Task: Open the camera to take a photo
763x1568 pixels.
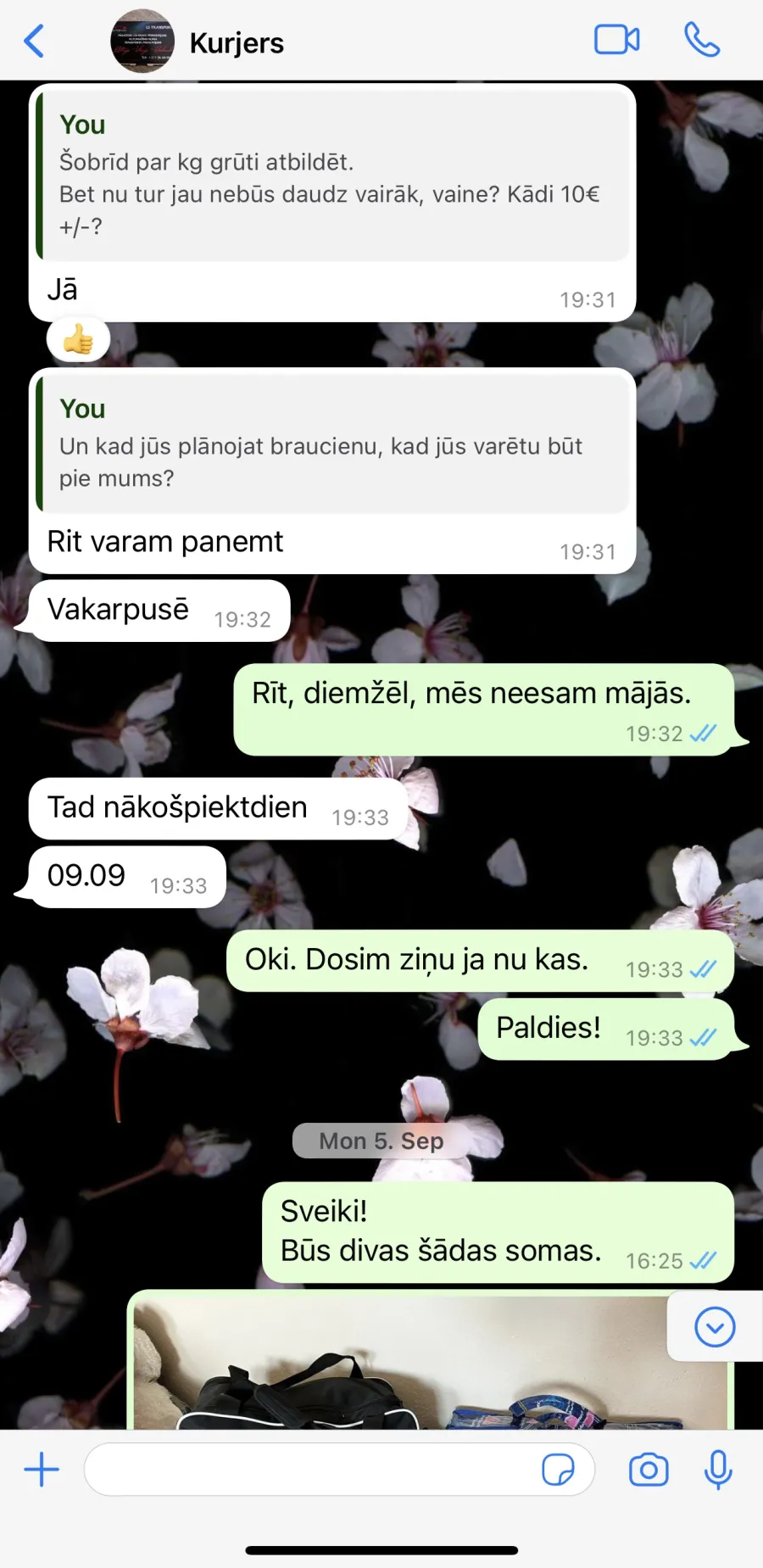Action: [649, 1470]
